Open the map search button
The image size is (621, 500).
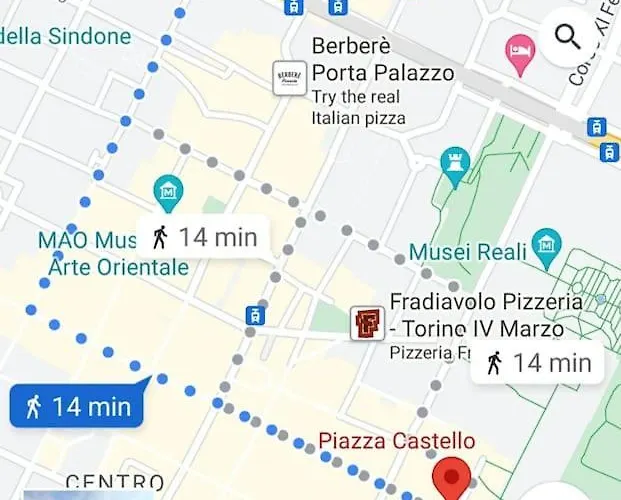click(568, 38)
